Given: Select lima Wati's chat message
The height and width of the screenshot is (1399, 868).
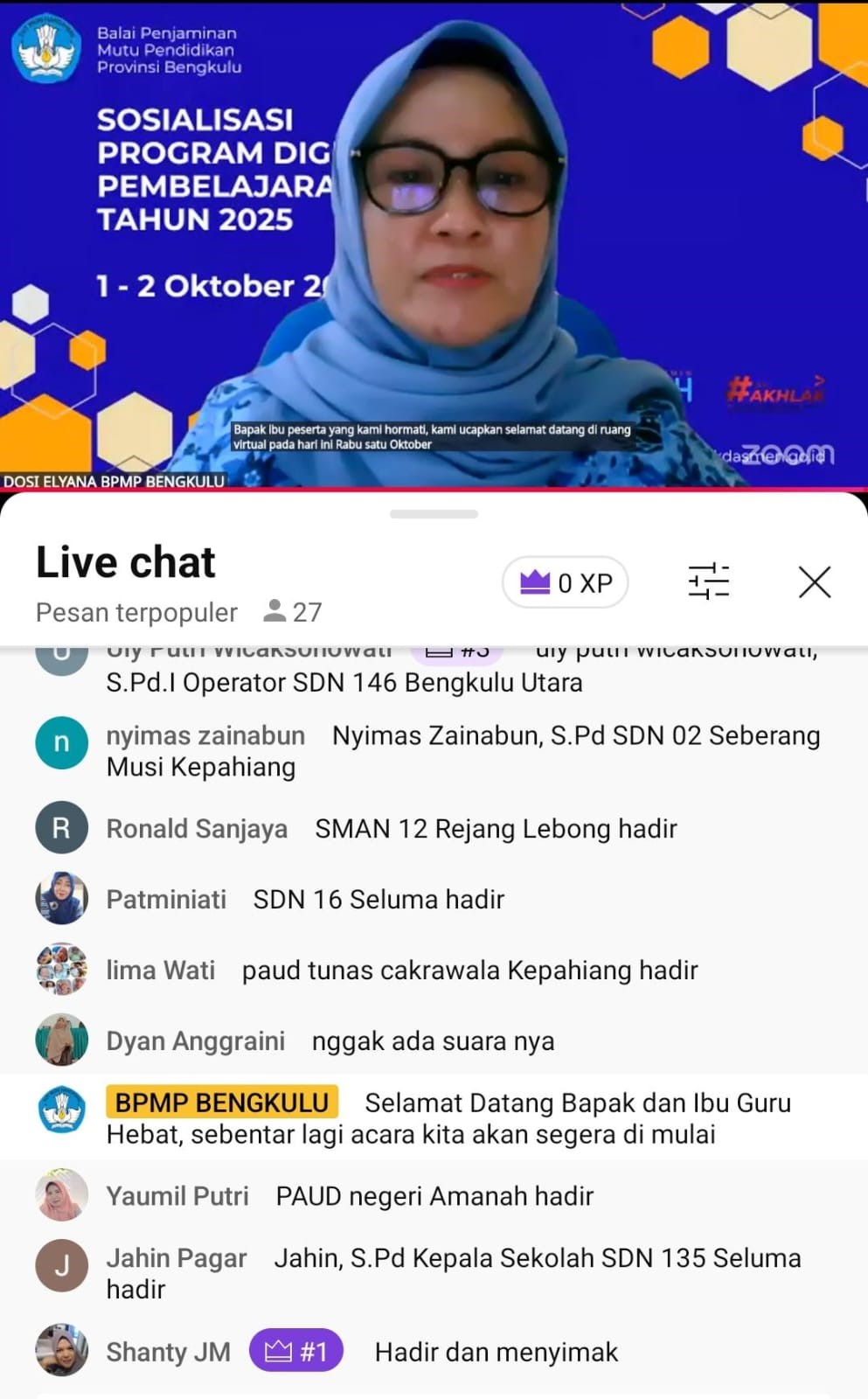Looking at the screenshot, I should [469, 971].
